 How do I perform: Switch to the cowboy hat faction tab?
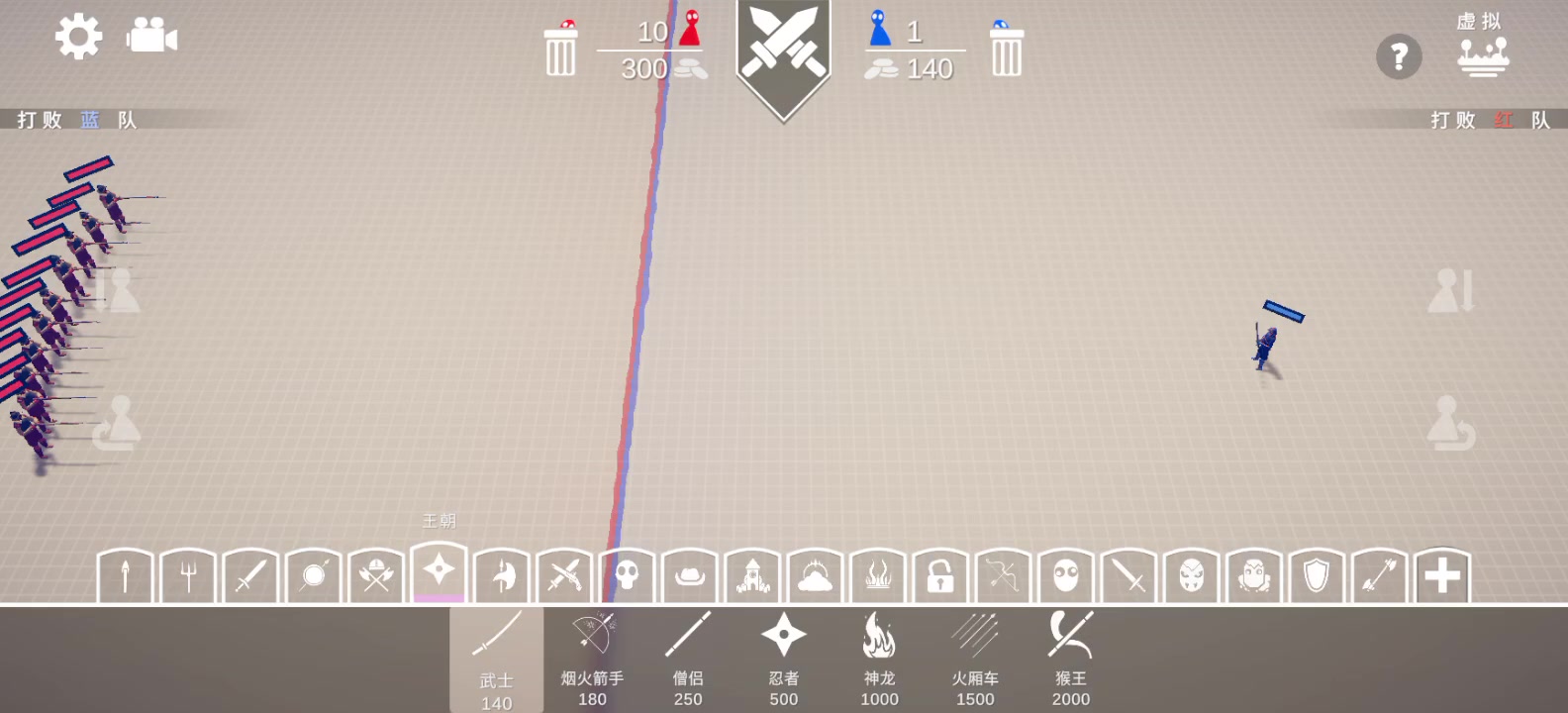(x=690, y=575)
